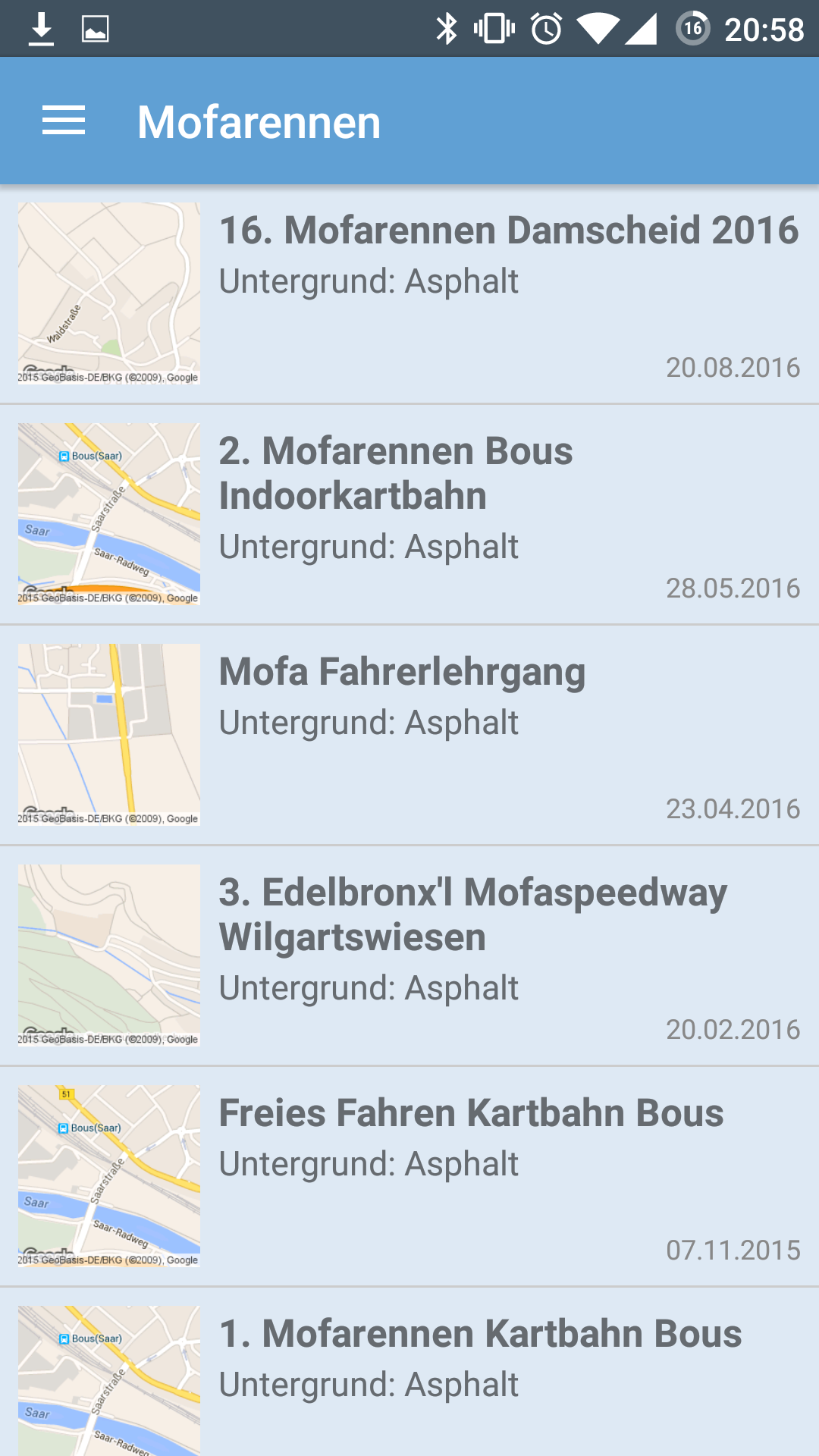
Task: Open 1. Mofarennen Kartbahn Bous event
Action: coord(508,1373)
